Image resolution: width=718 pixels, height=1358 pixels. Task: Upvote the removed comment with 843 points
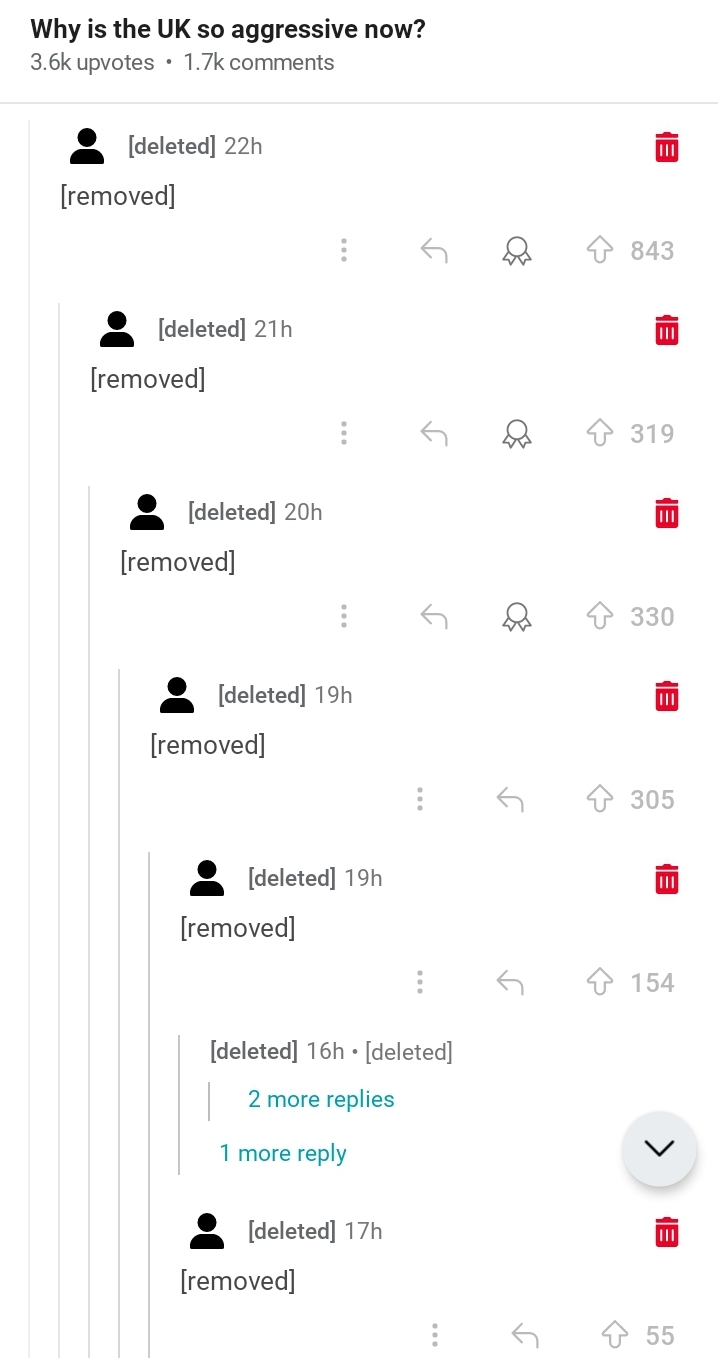599,250
